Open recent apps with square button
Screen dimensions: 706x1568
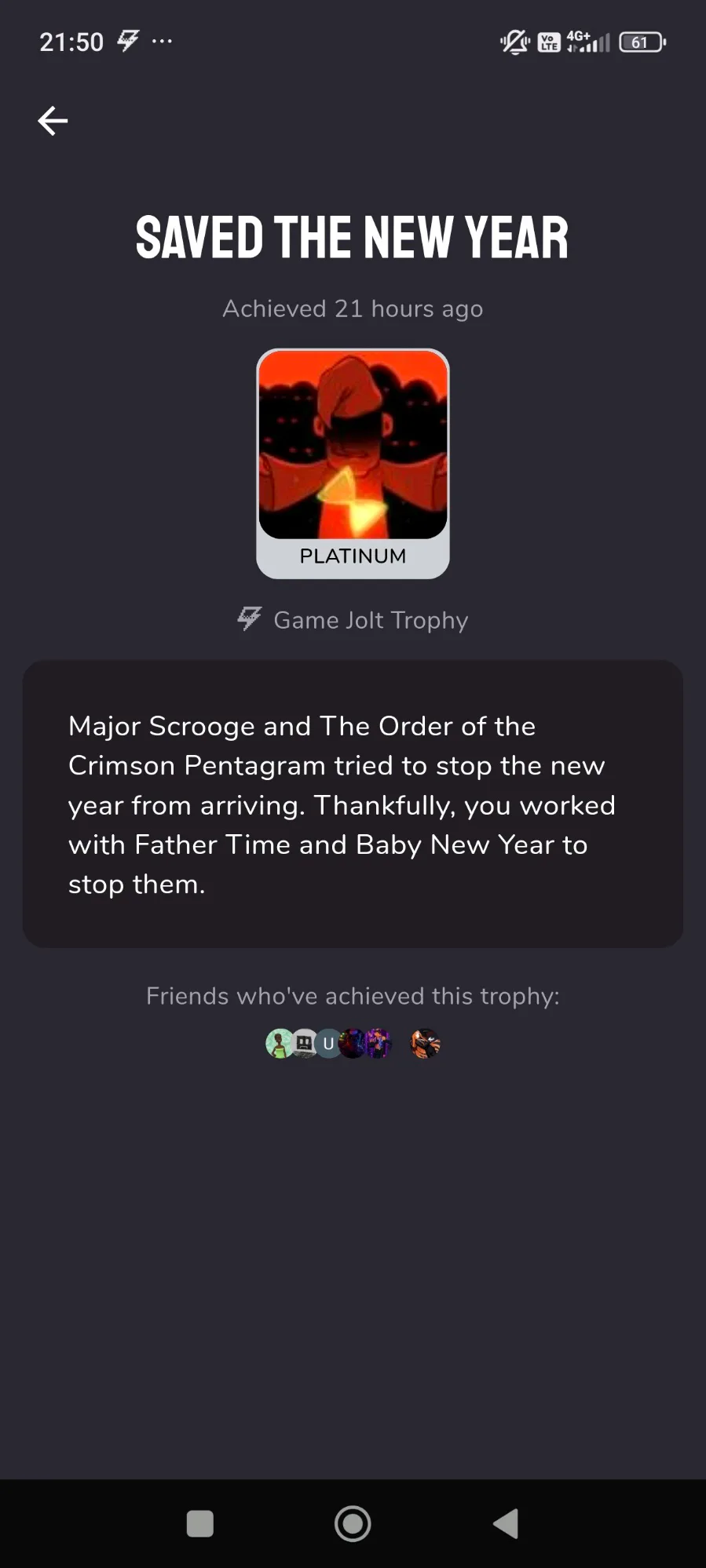click(x=200, y=1523)
